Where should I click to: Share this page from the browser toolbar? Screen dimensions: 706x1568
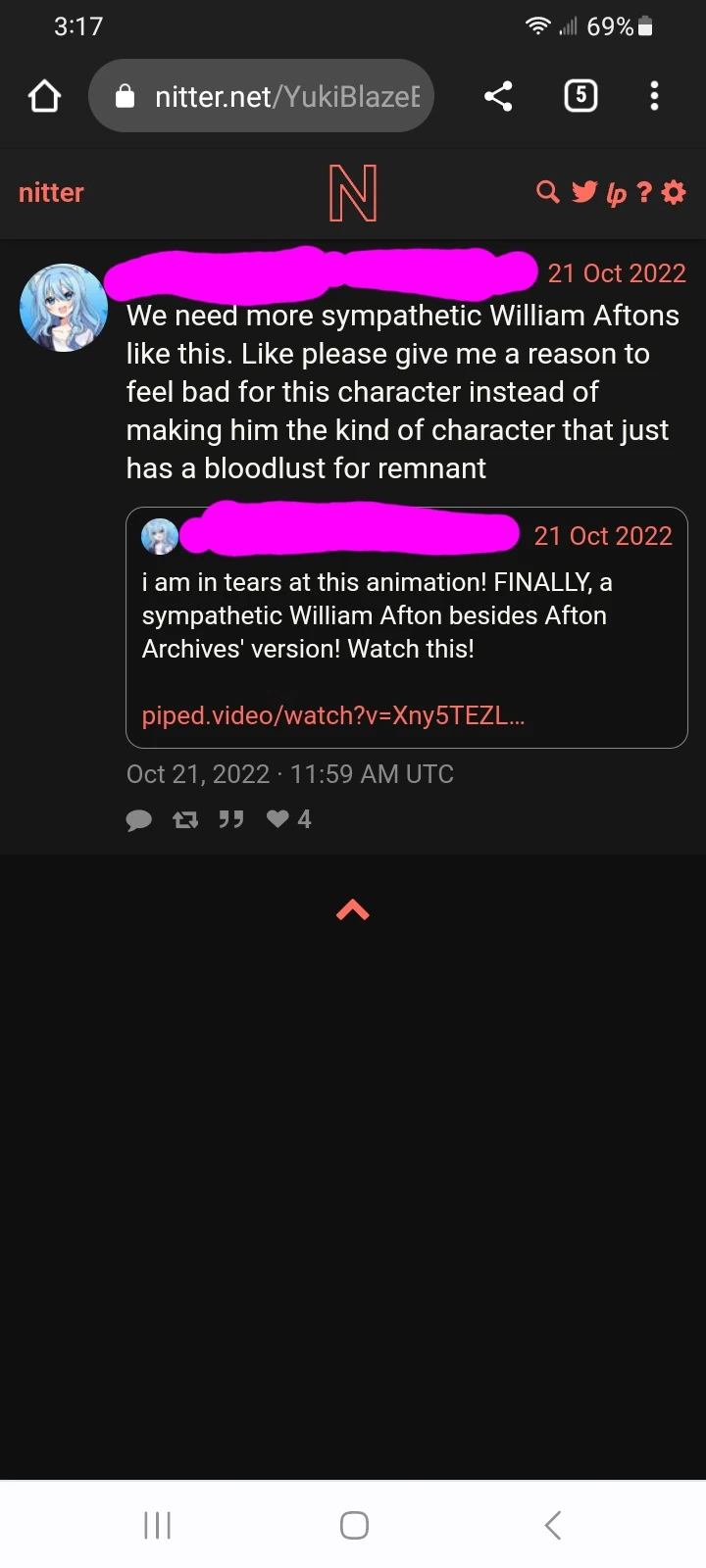498,96
